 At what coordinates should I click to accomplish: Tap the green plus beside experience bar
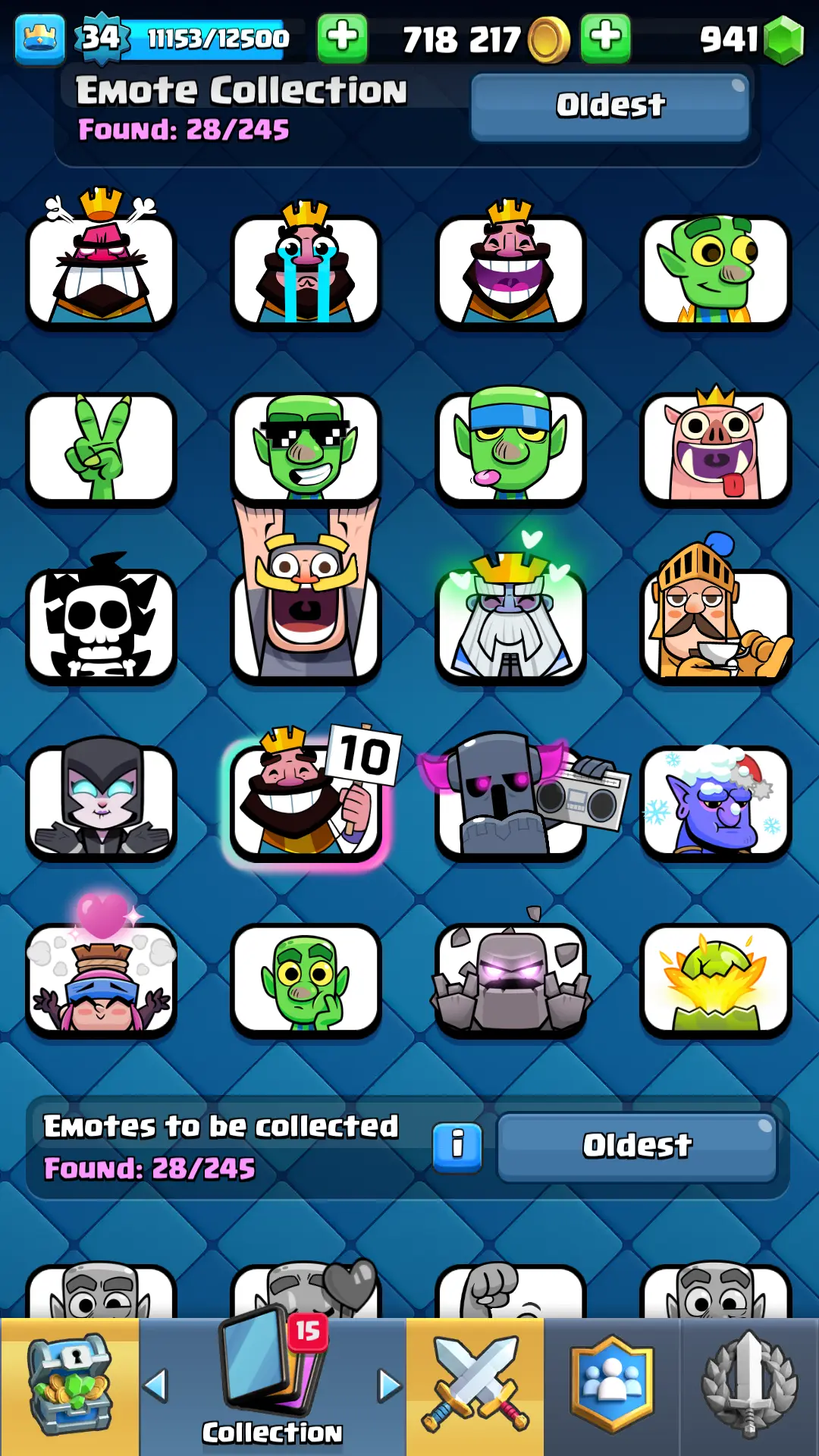pos(342,37)
